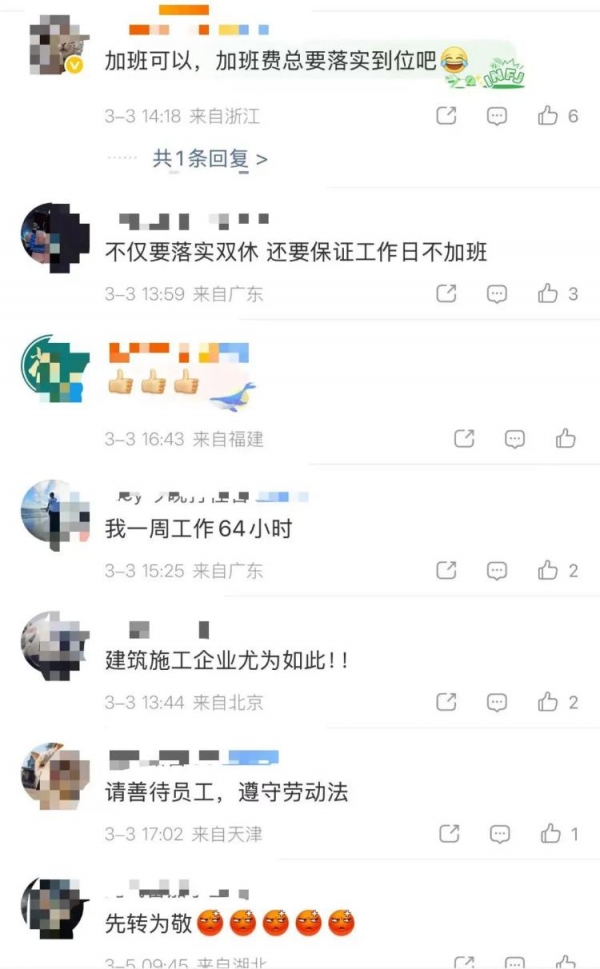The image size is (600, 969).
Task: Reply to the comment 不仅要落实双休
Action: (497, 294)
